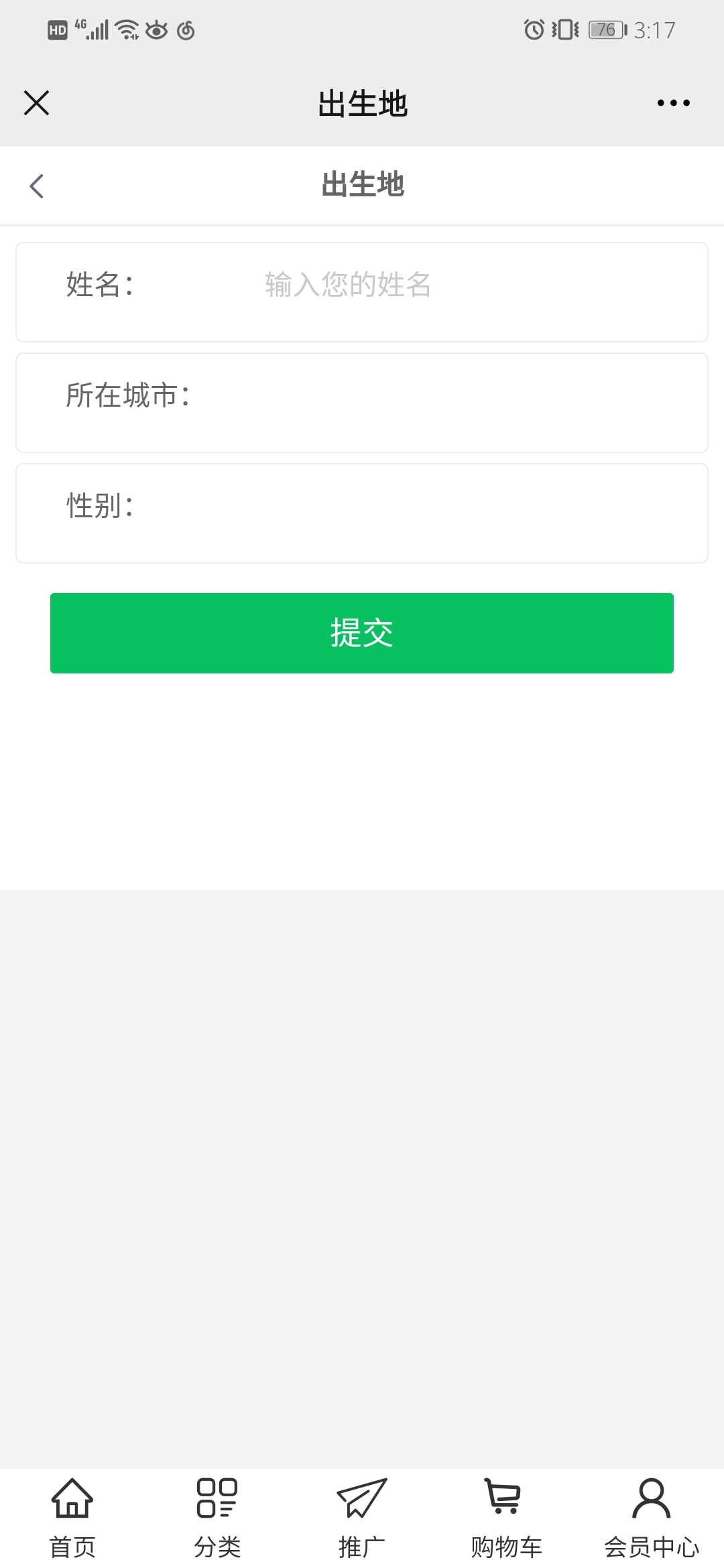The height and width of the screenshot is (1568, 724).
Task: Select the 所在城市 city field
Action: tap(362, 403)
